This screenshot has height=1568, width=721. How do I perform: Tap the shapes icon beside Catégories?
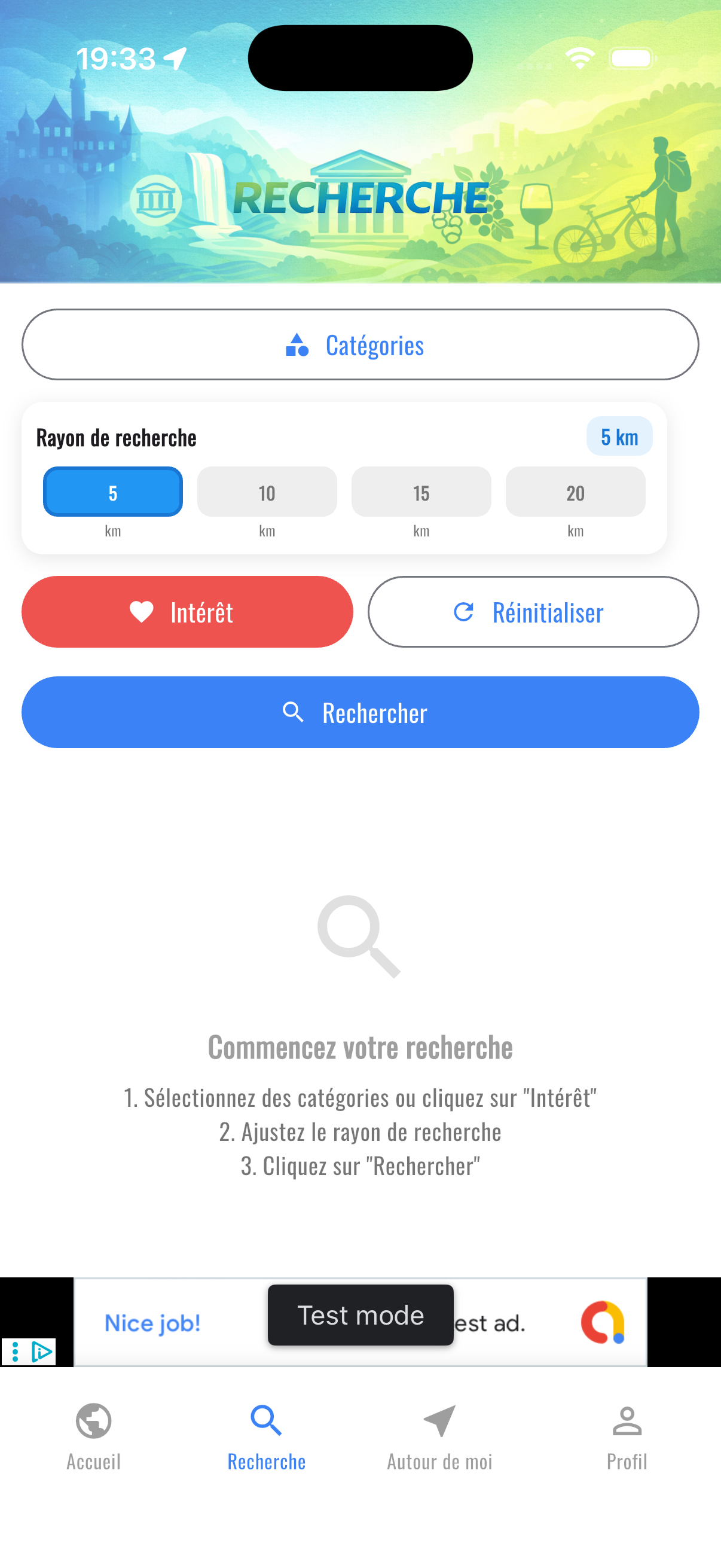click(296, 344)
